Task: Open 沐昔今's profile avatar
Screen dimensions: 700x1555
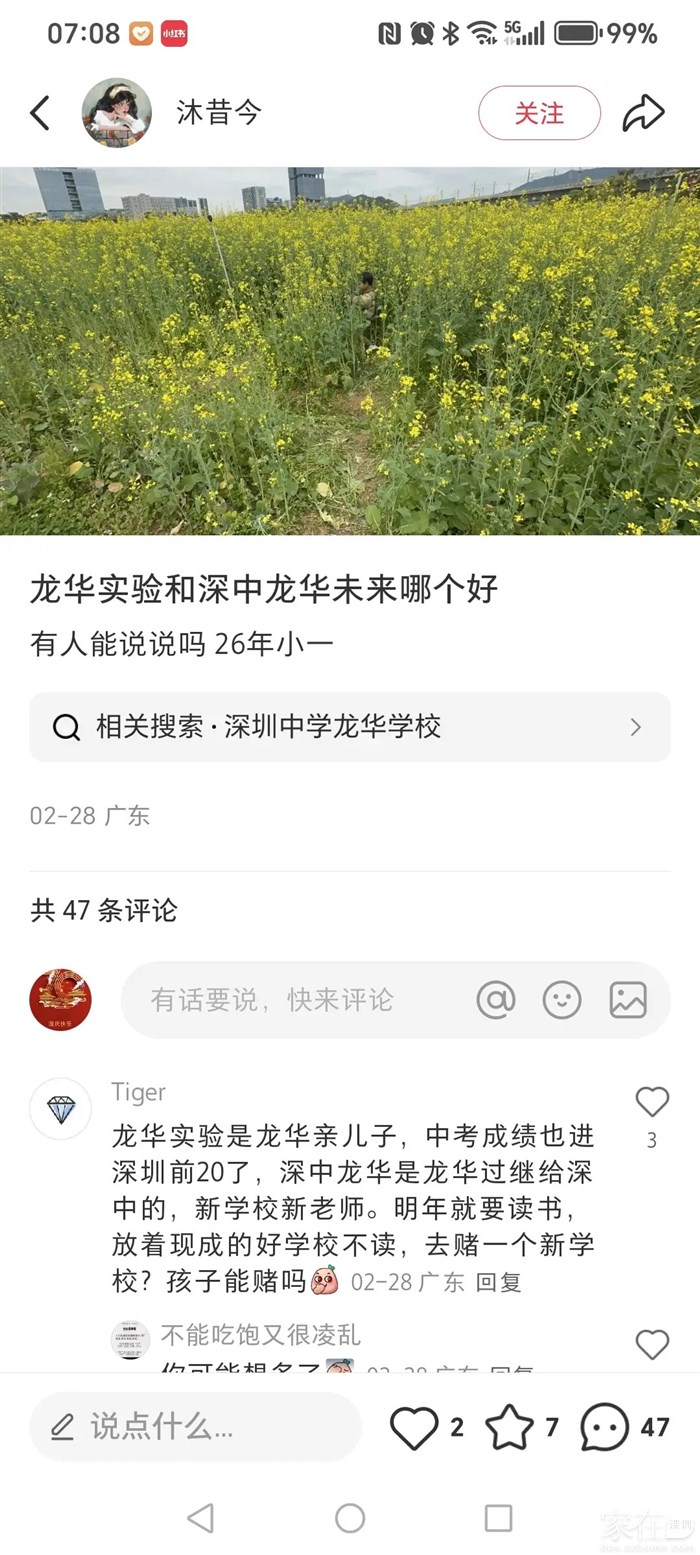Action: [x=116, y=113]
